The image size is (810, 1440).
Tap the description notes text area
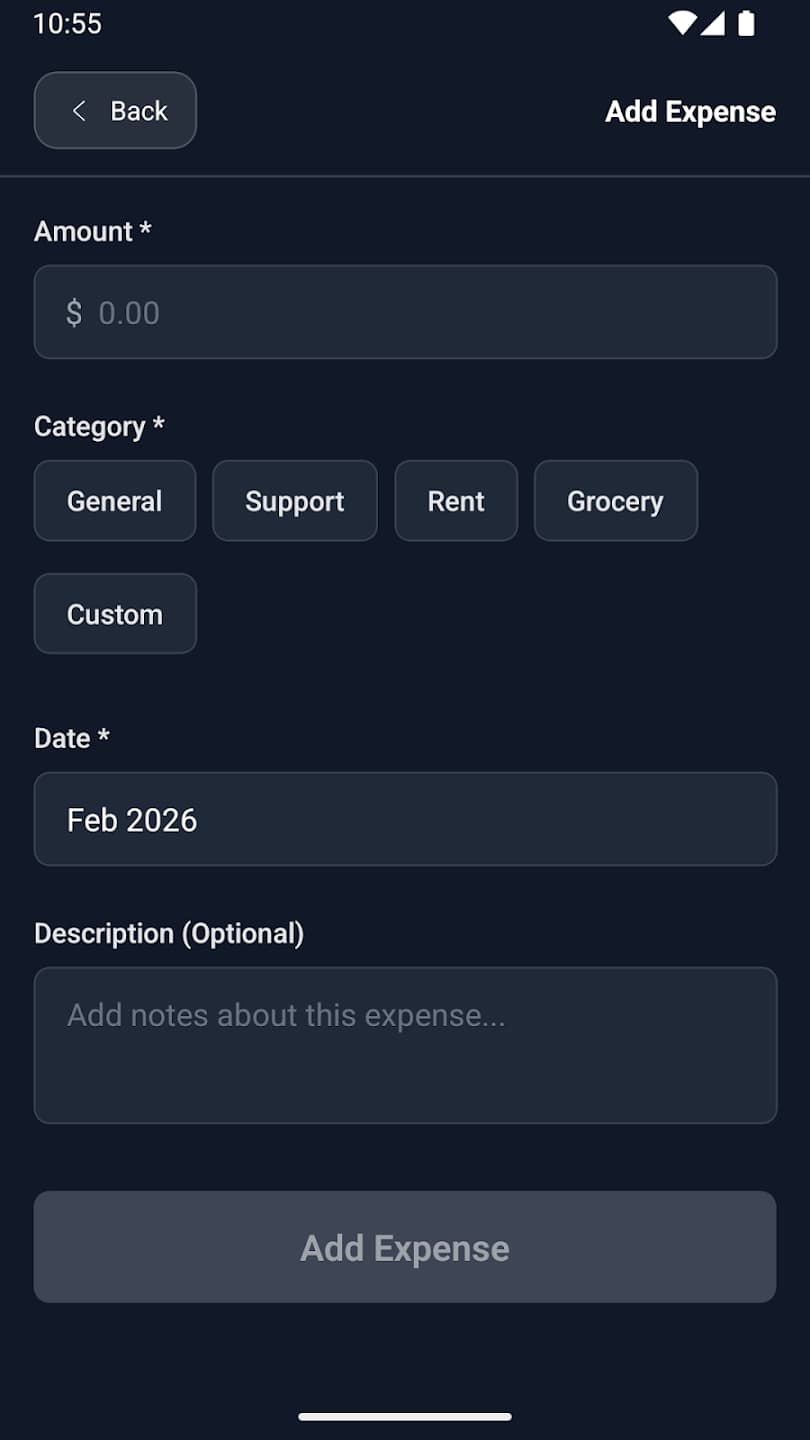[x=405, y=1045]
